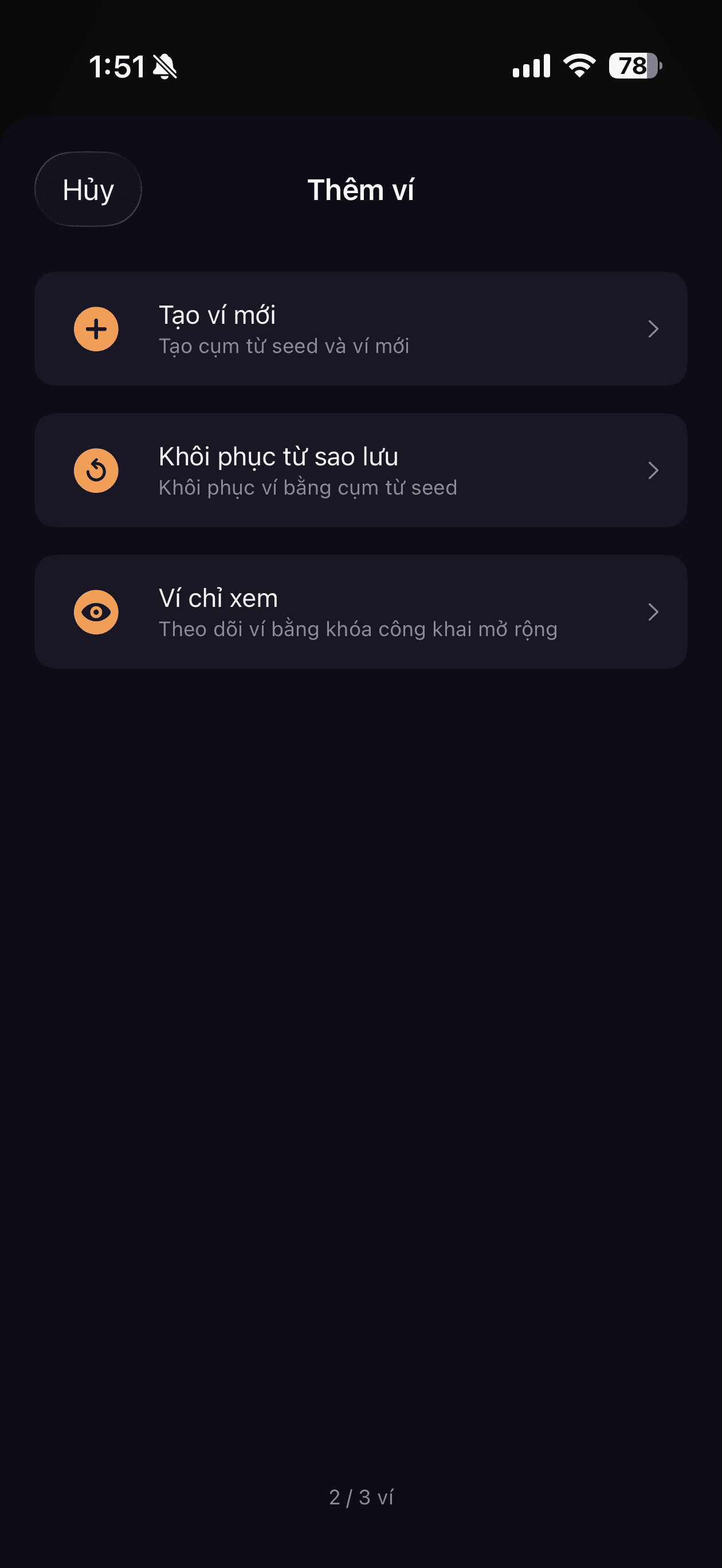Click the restore arrow icon beside Khôi phục
Screen dimensions: 722x1568
point(96,470)
